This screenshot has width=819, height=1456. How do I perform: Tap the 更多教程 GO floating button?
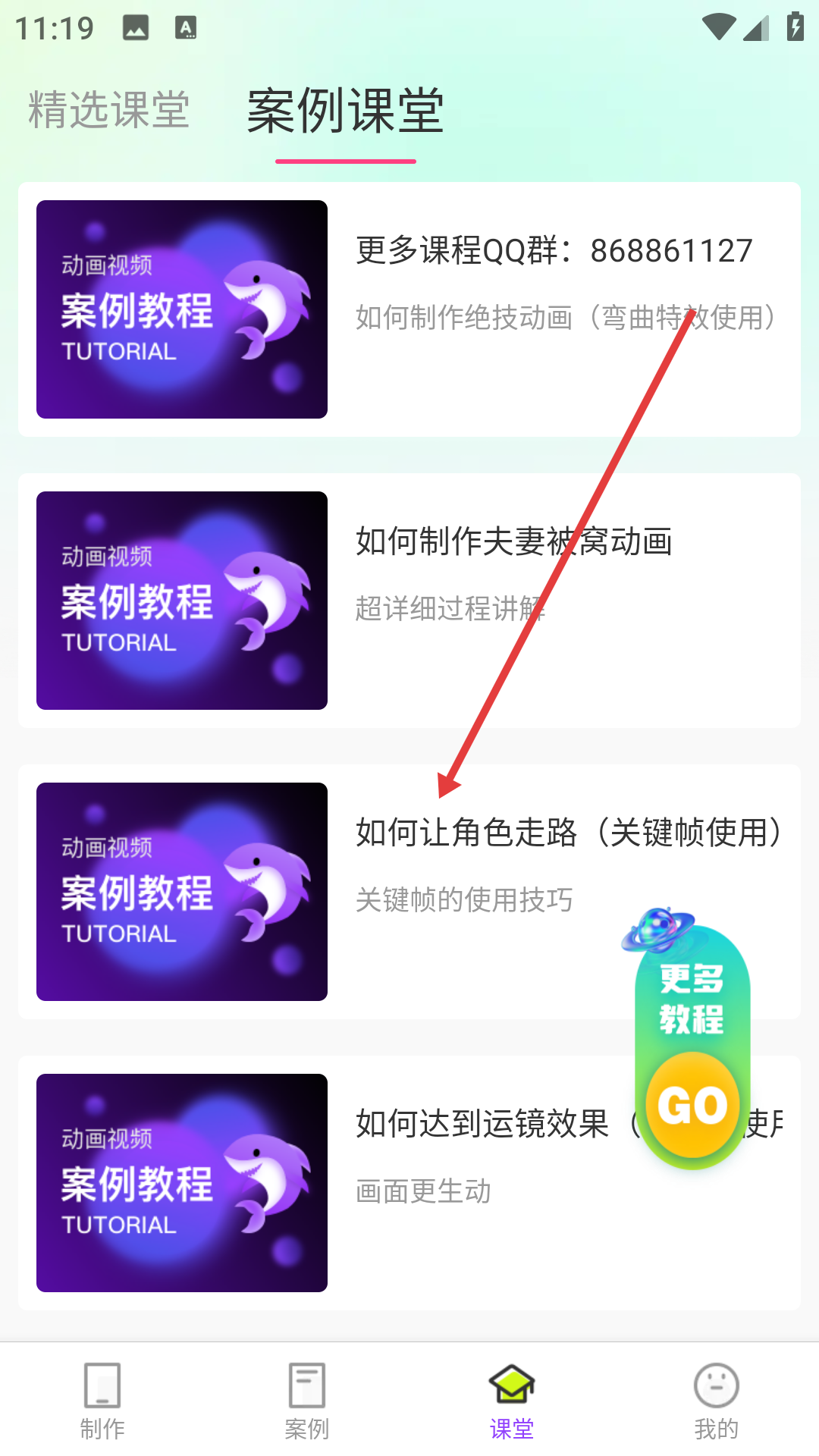click(692, 1103)
